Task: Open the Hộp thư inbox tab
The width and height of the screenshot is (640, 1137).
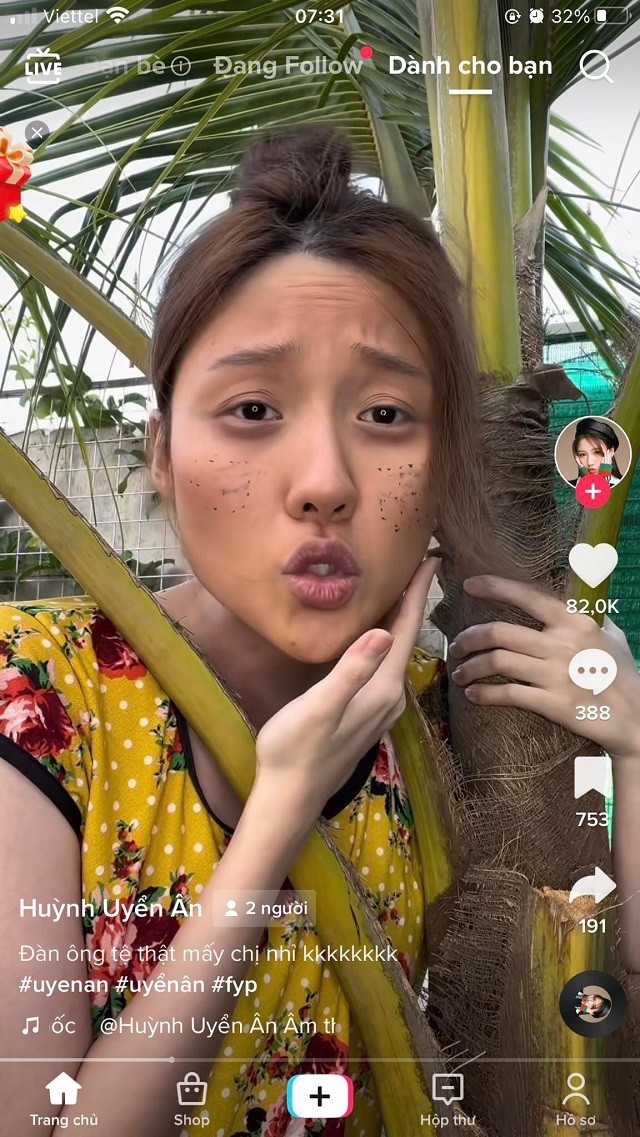Action: tap(447, 1099)
